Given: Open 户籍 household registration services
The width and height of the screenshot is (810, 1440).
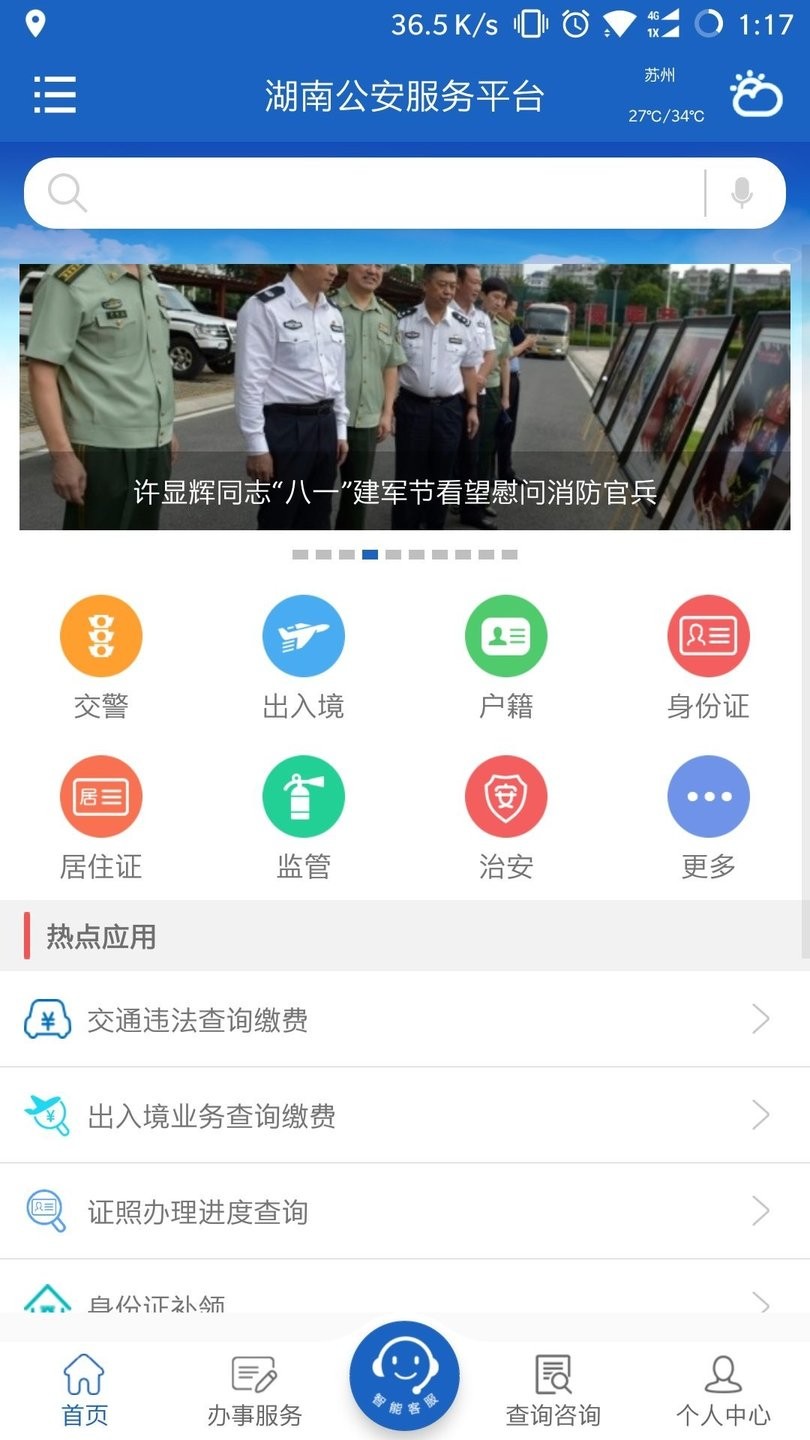Looking at the screenshot, I should coord(506,636).
